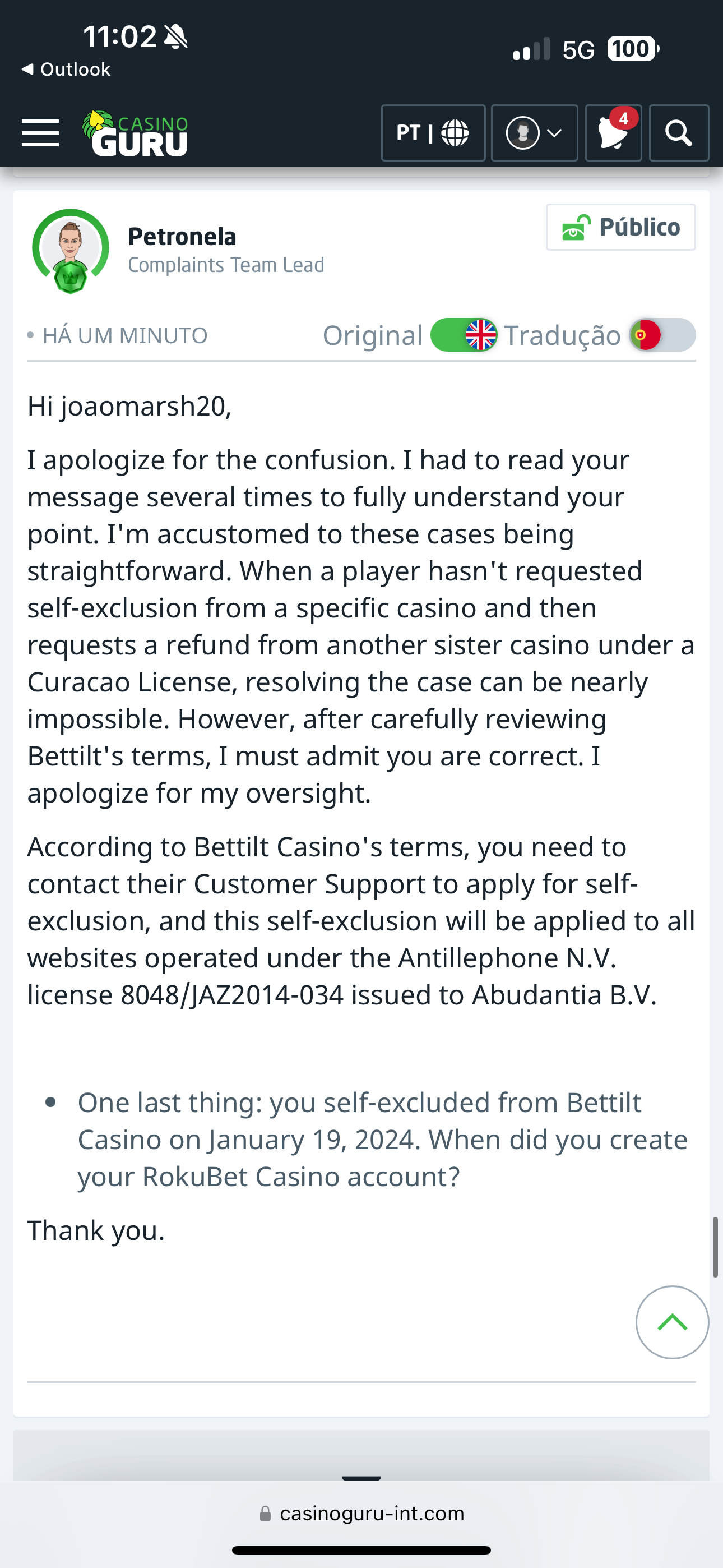Return to Outlook app
Screen dimensions: 723x1568
66,70
